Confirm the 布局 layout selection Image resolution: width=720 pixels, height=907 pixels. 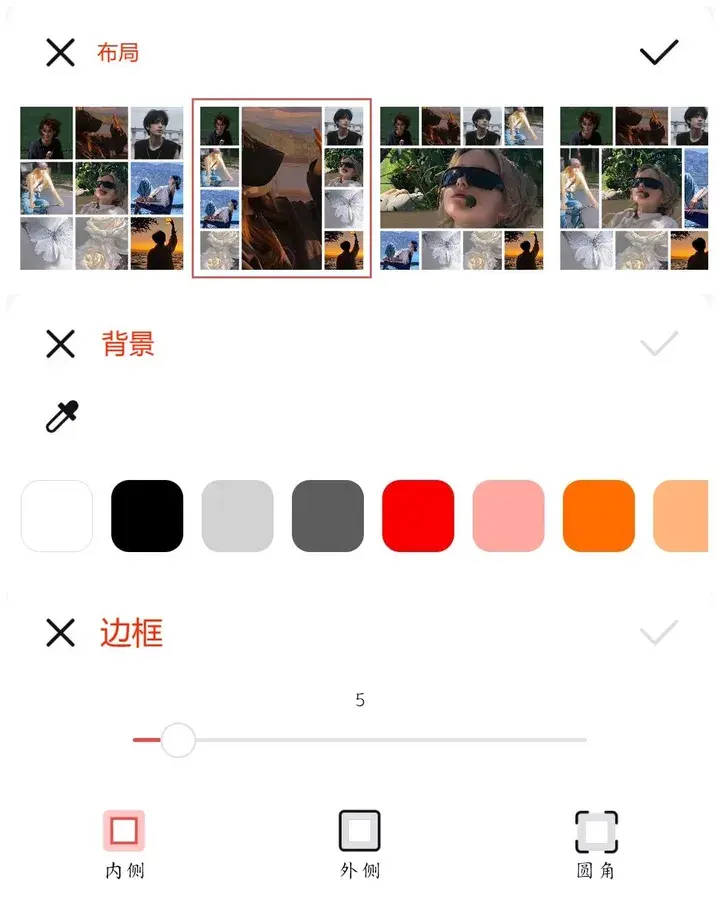point(659,53)
